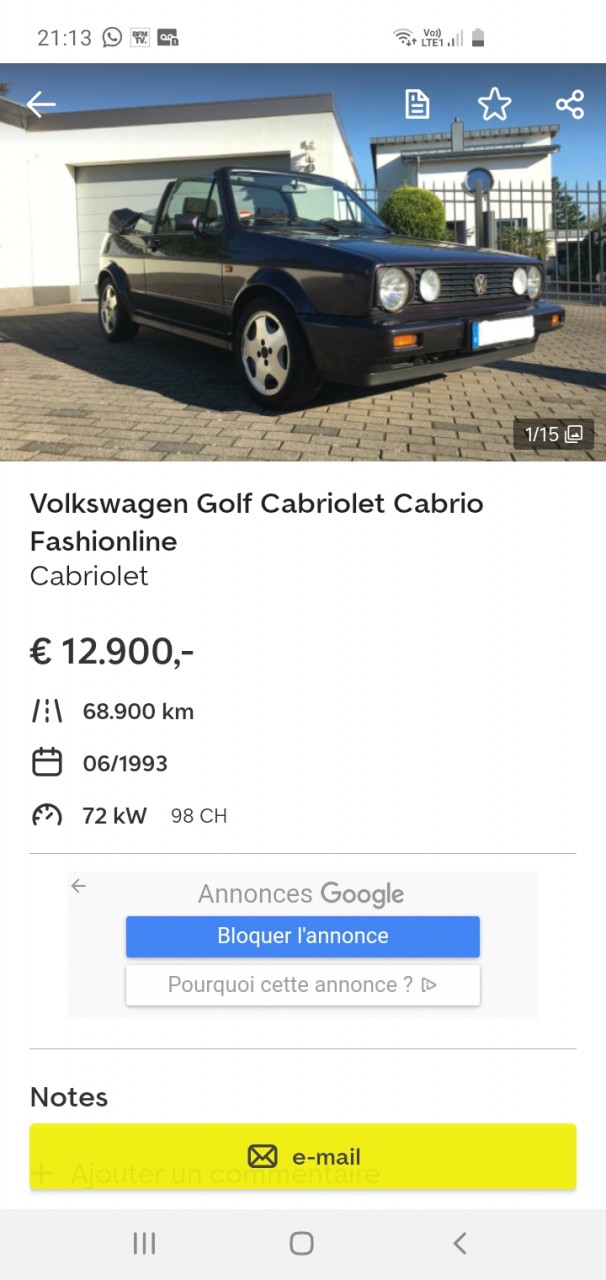Screen dimensions: 606x1280
Task: Go back using the top-left arrow
Action: coord(41,104)
